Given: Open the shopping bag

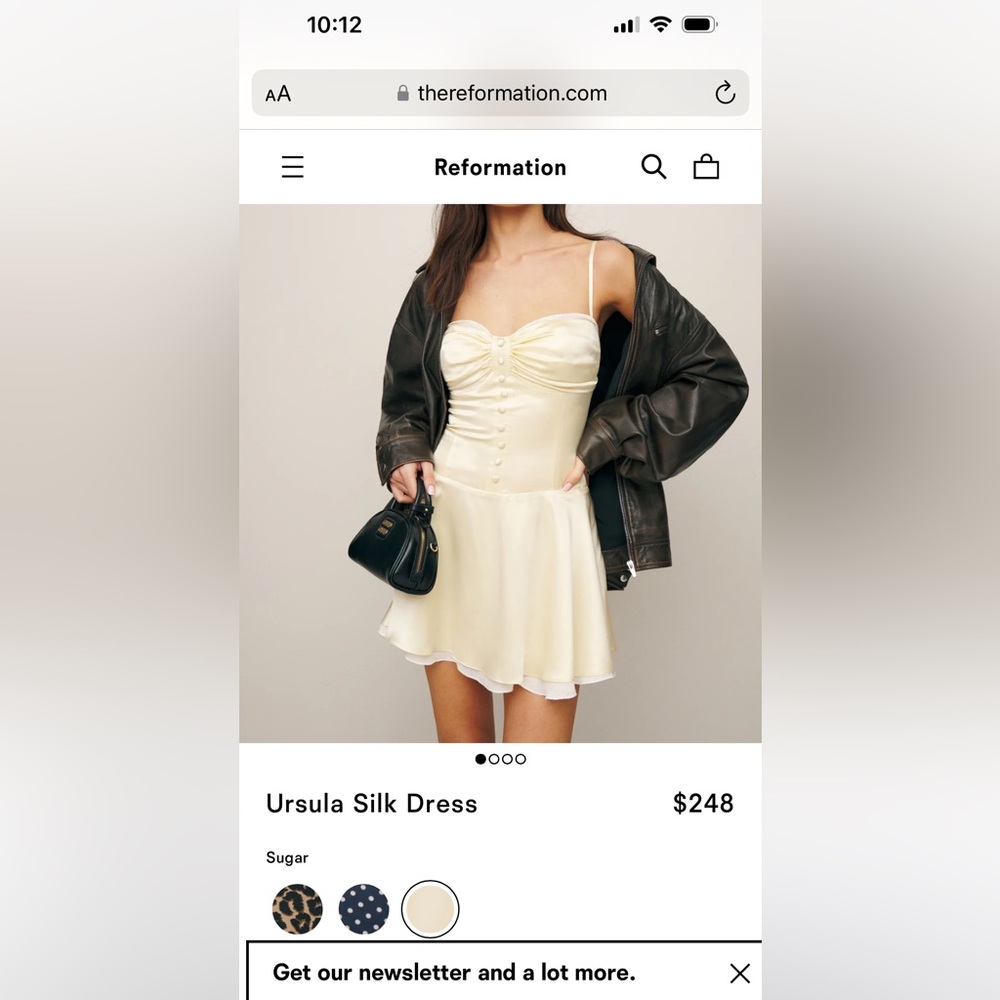Looking at the screenshot, I should tap(706, 167).
